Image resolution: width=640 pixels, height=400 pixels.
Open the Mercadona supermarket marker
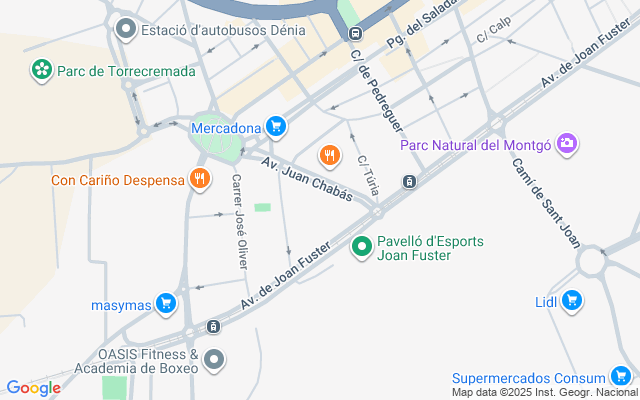coord(276,127)
